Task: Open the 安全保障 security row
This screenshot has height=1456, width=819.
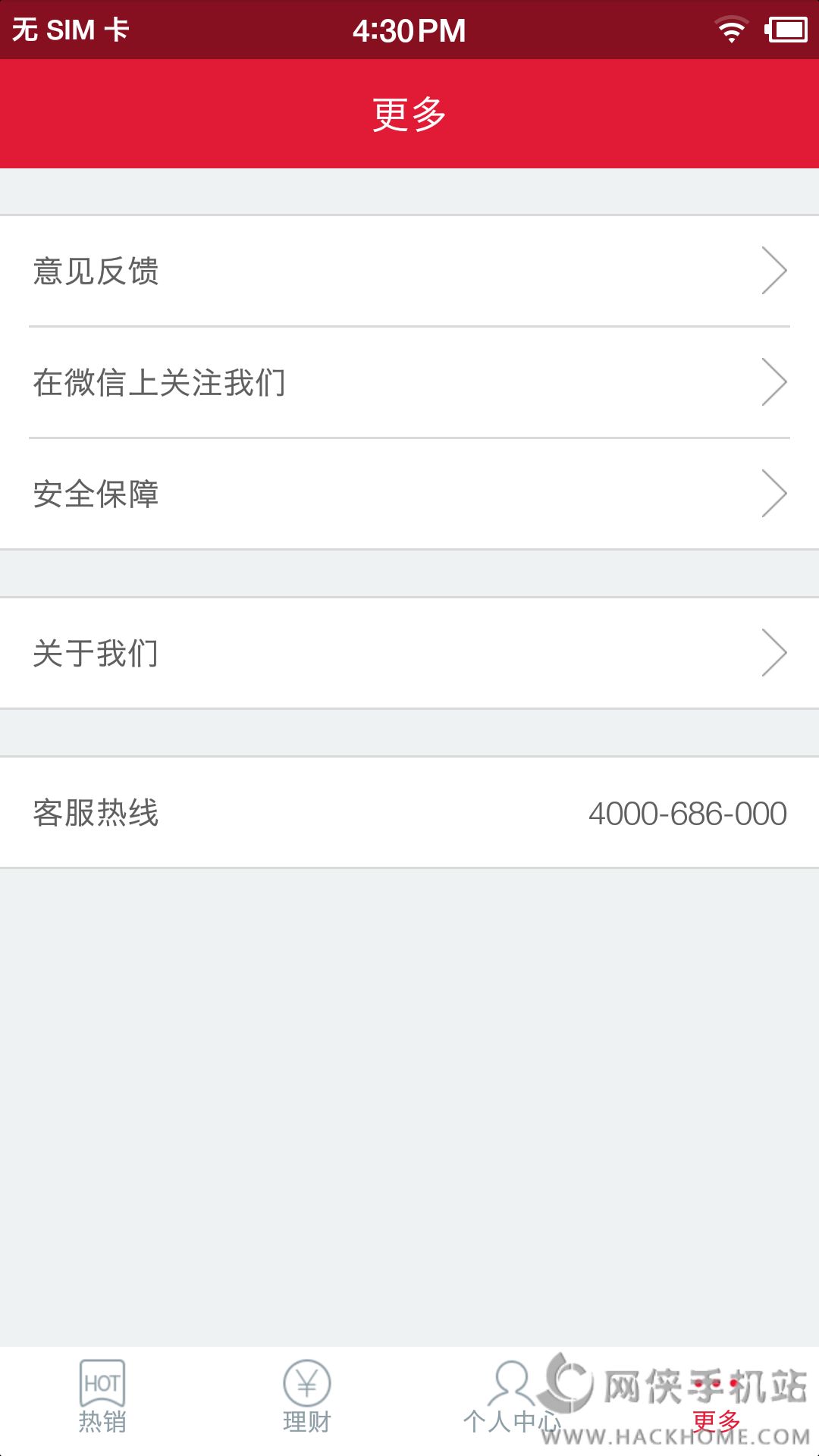Action: pyautogui.click(x=409, y=494)
